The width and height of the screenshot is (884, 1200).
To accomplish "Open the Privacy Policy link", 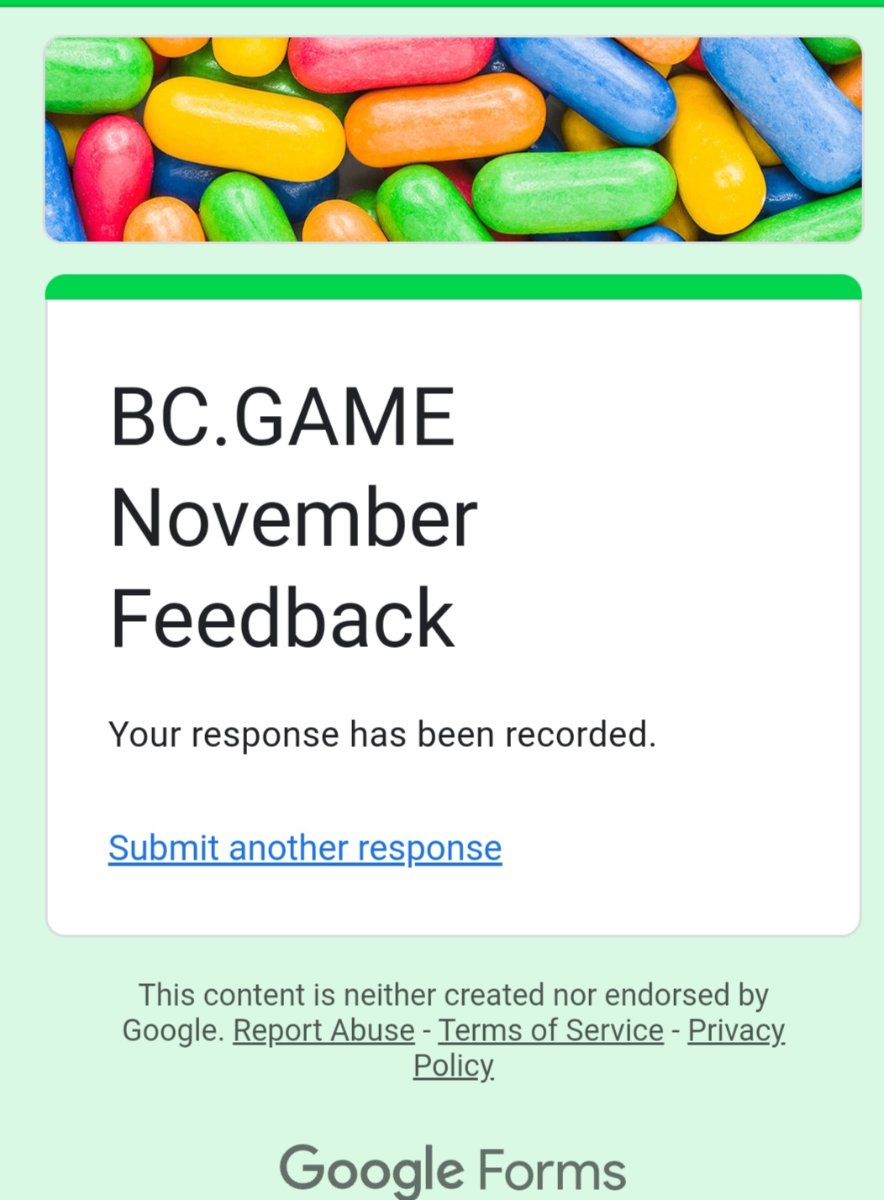I will point(736,1030).
